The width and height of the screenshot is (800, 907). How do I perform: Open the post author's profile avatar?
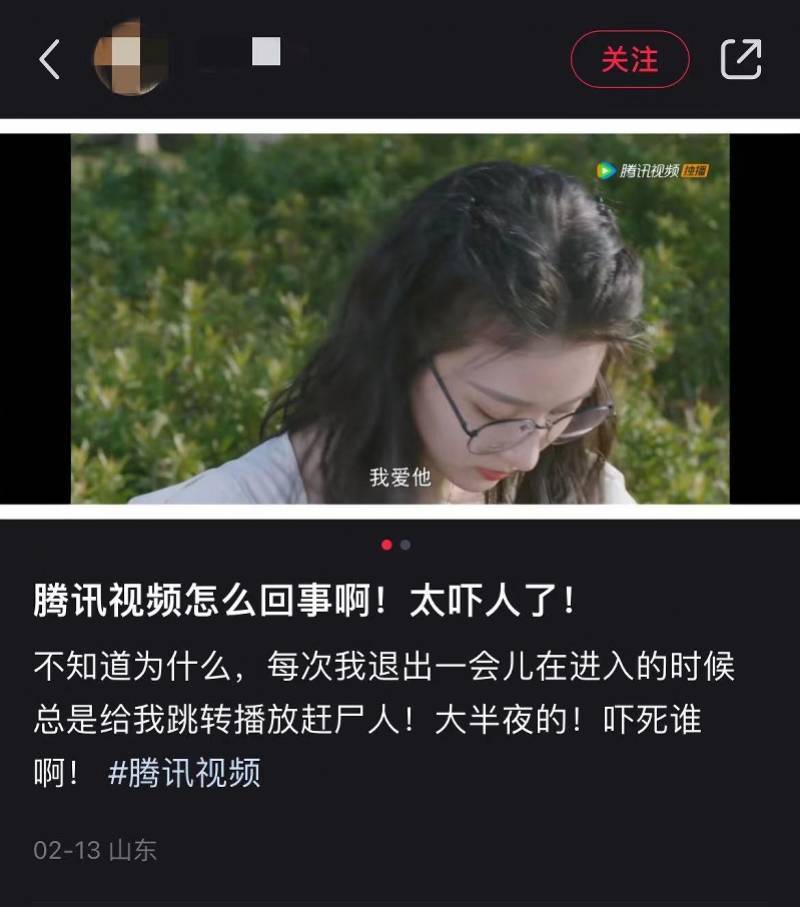[130, 60]
